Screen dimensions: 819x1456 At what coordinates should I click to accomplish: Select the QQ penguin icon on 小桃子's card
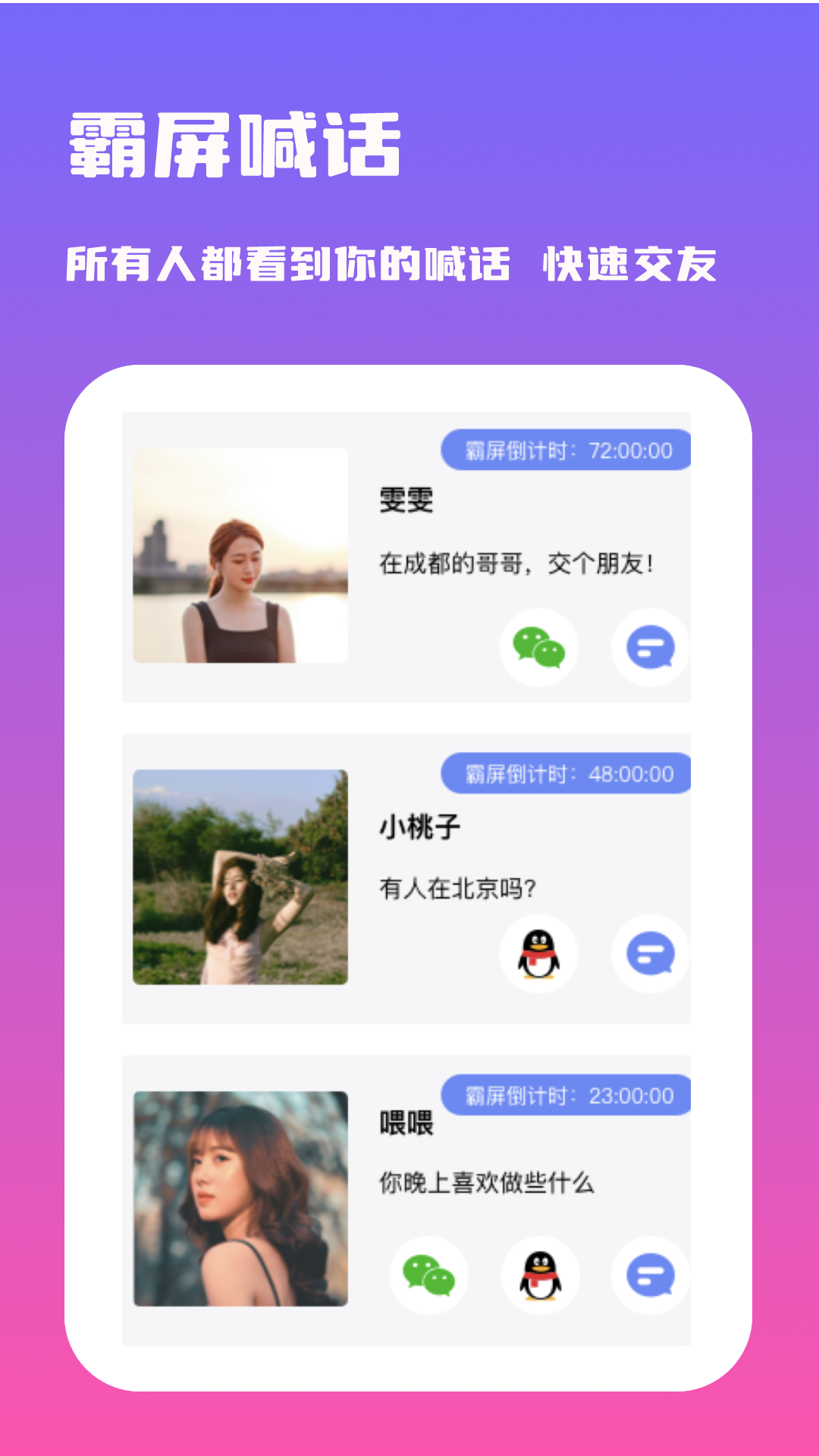click(x=538, y=954)
